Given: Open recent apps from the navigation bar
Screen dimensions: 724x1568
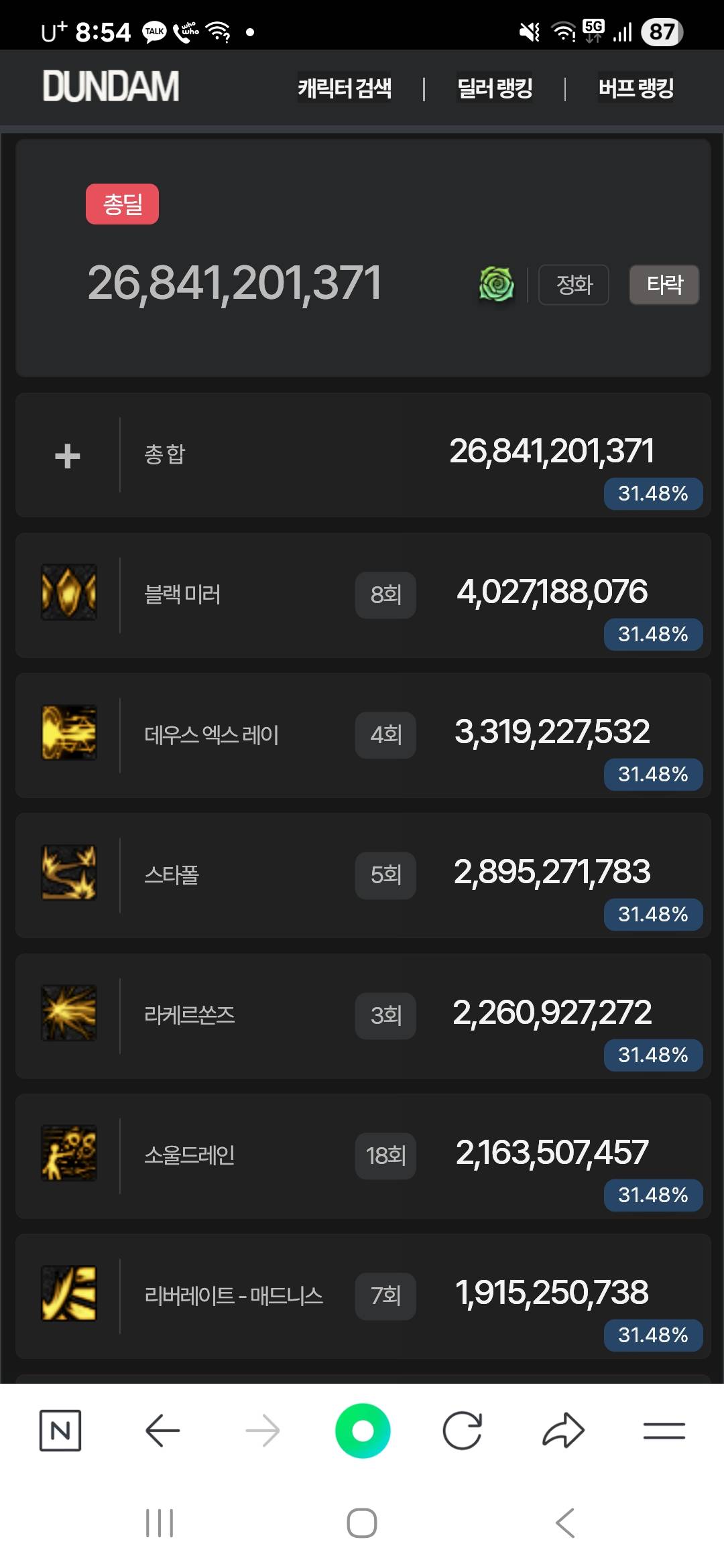Looking at the screenshot, I should click(160, 1523).
